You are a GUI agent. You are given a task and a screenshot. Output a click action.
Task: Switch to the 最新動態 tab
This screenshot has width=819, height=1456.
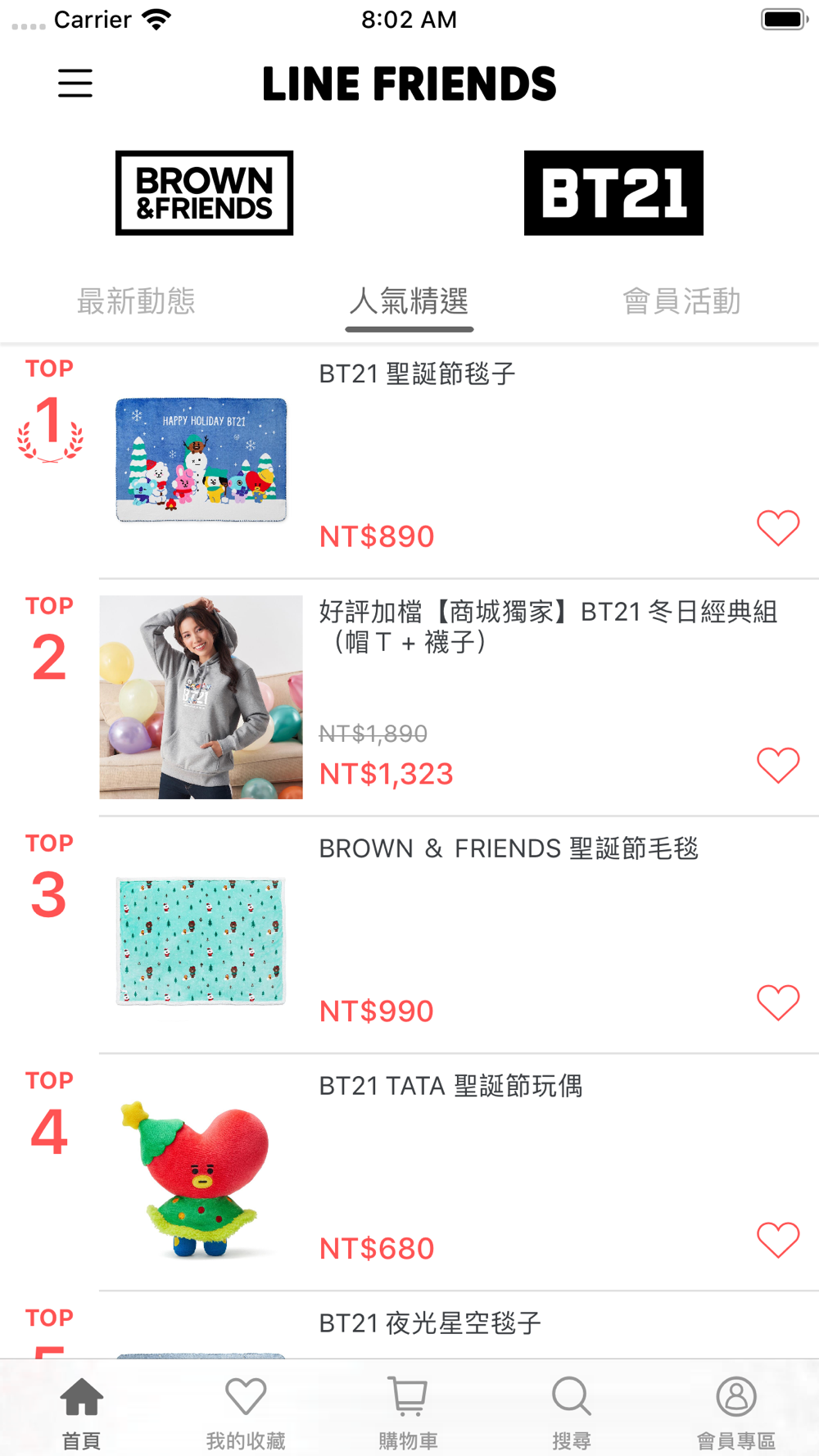(136, 301)
